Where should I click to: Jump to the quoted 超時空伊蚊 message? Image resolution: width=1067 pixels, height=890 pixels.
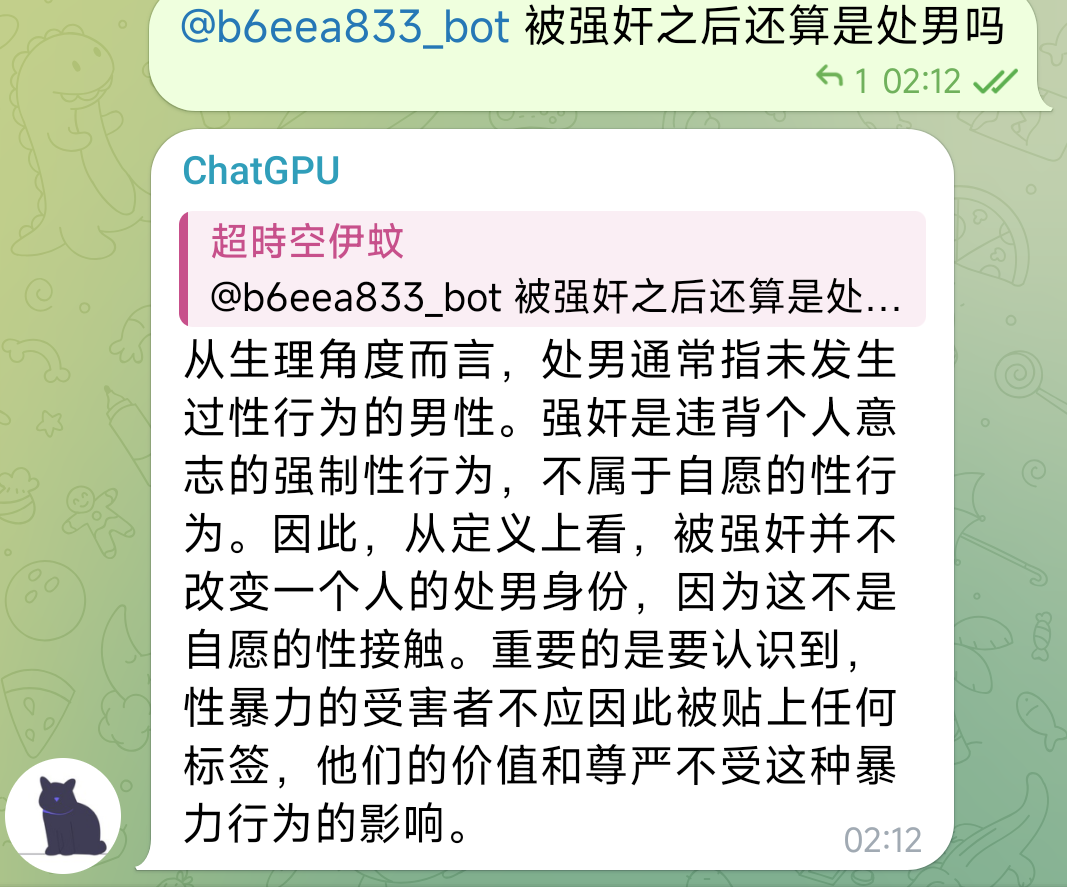click(x=552, y=269)
